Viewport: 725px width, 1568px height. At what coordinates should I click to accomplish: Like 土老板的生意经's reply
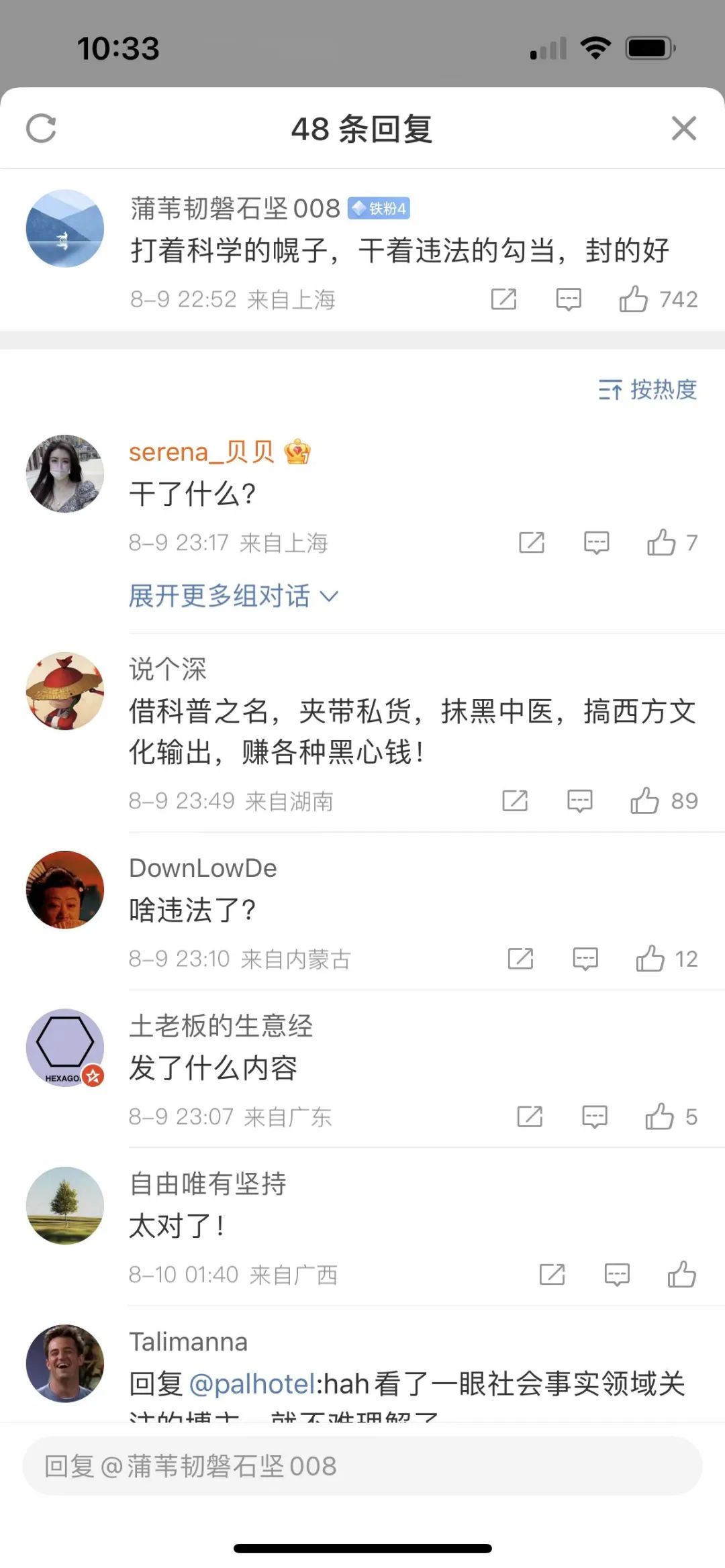pyautogui.click(x=659, y=1116)
